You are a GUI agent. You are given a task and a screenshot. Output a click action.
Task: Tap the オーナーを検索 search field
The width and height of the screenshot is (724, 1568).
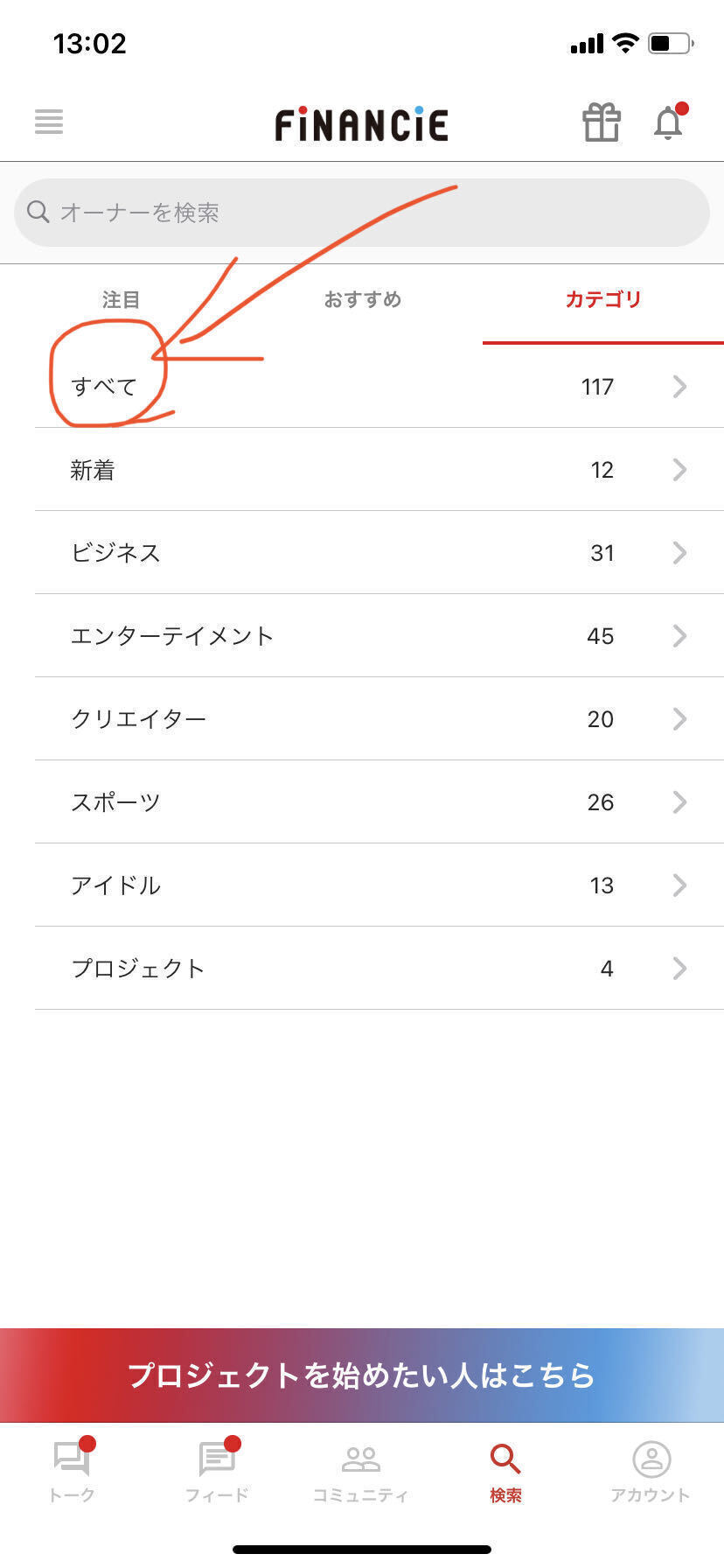[362, 213]
